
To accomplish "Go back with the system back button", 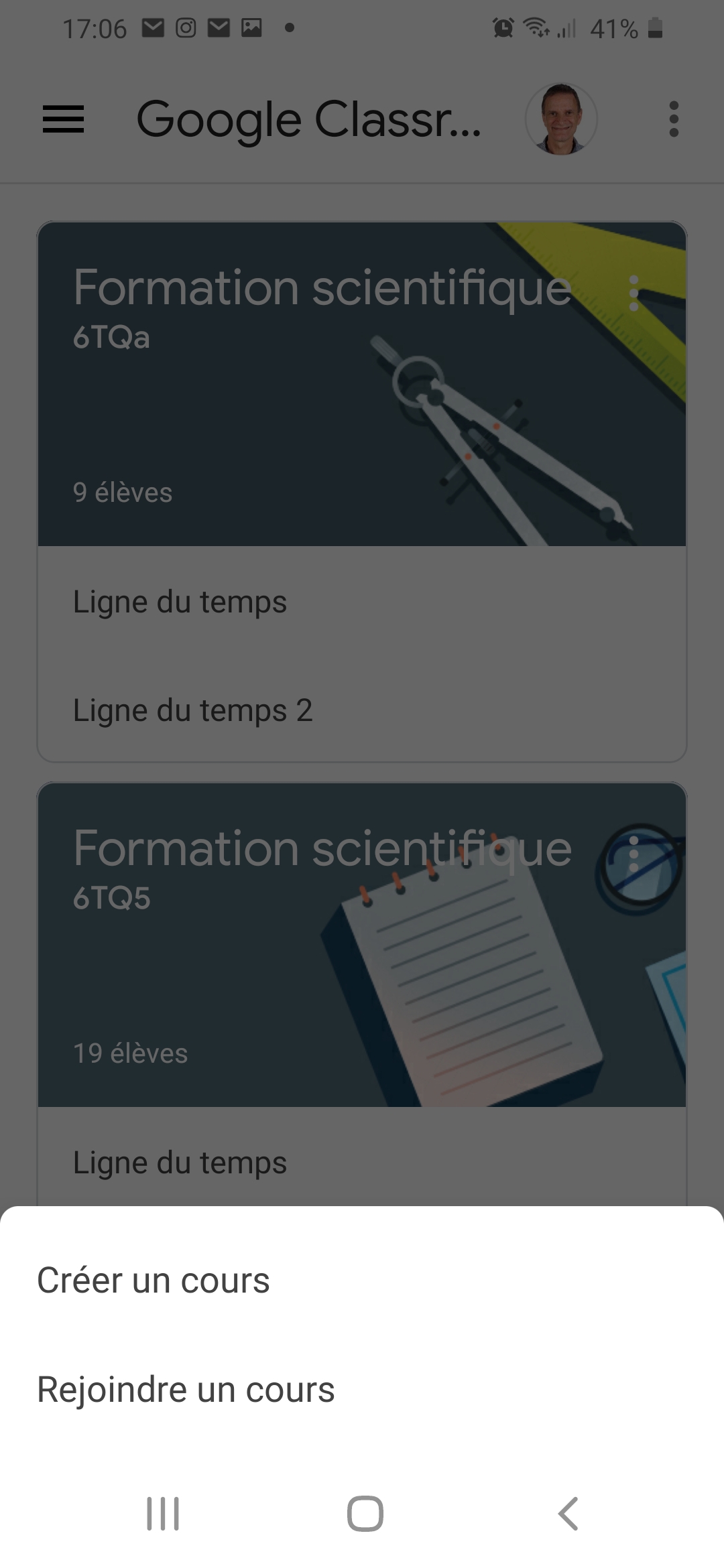I will (x=568, y=1514).
